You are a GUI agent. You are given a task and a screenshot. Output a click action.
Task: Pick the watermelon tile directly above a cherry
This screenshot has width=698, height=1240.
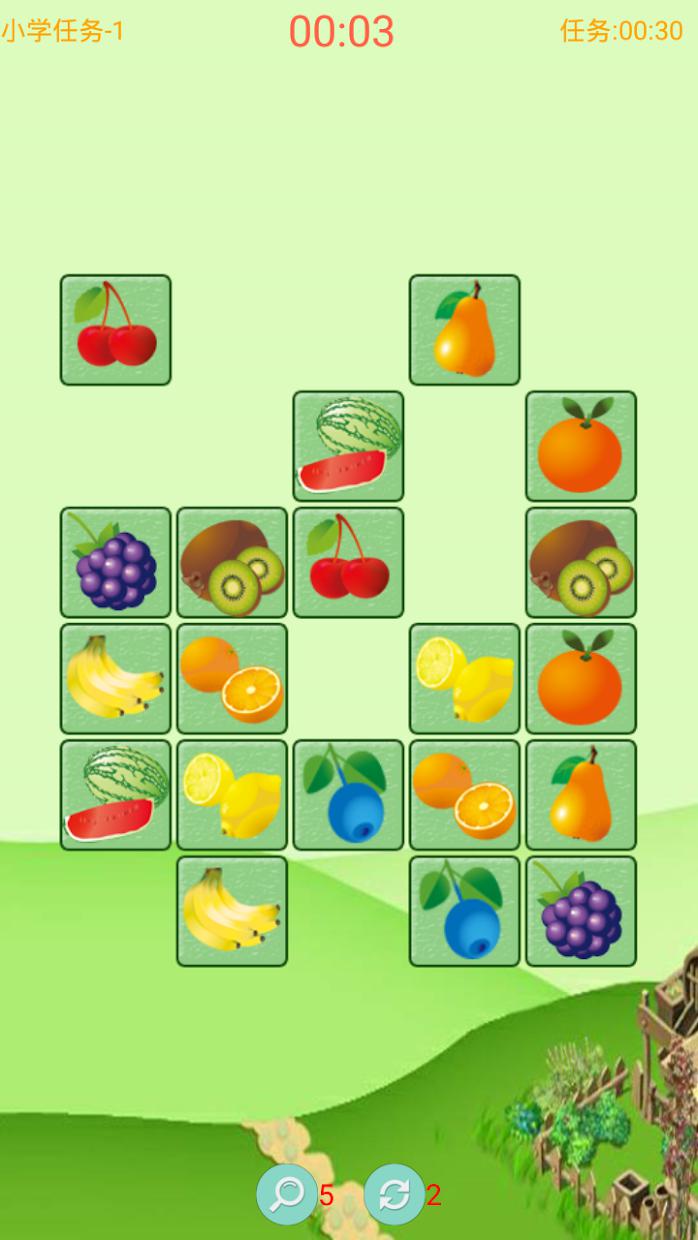(348, 446)
